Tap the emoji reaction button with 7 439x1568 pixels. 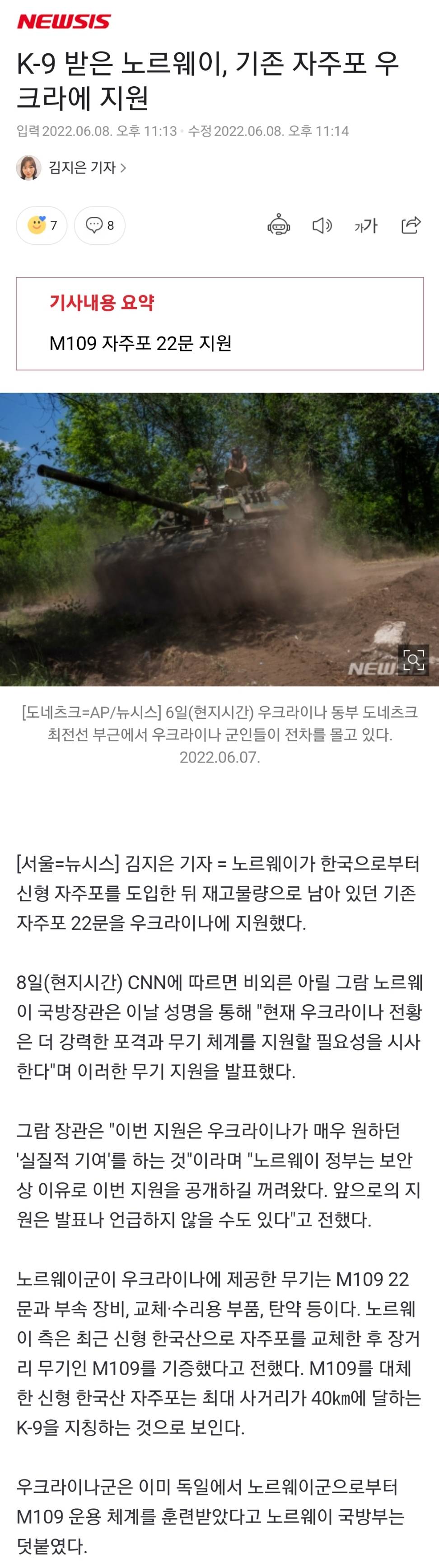pyautogui.click(x=42, y=225)
